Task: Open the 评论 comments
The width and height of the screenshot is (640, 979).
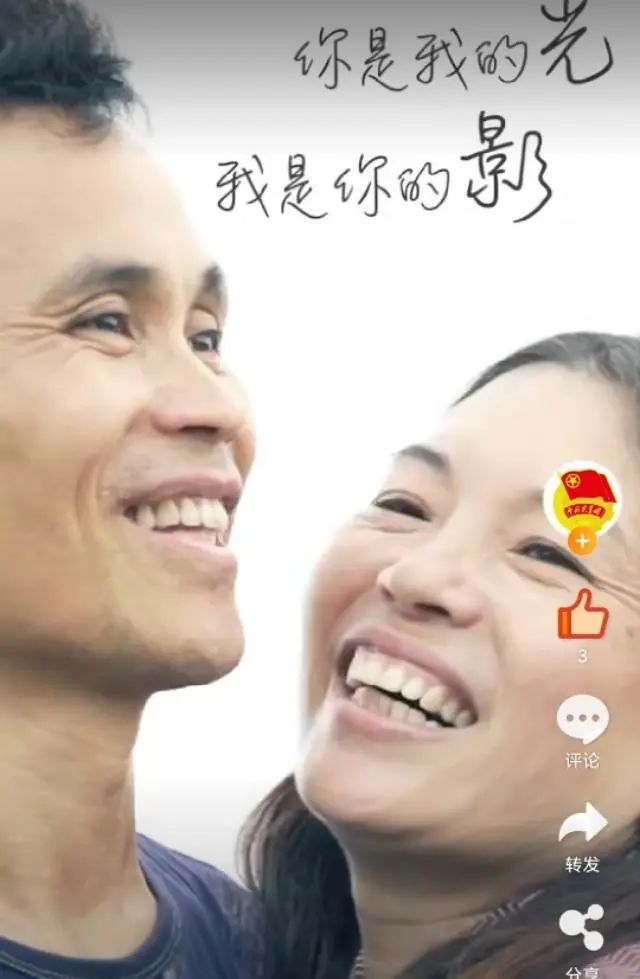Action: pyautogui.click(x=582, y=721)
